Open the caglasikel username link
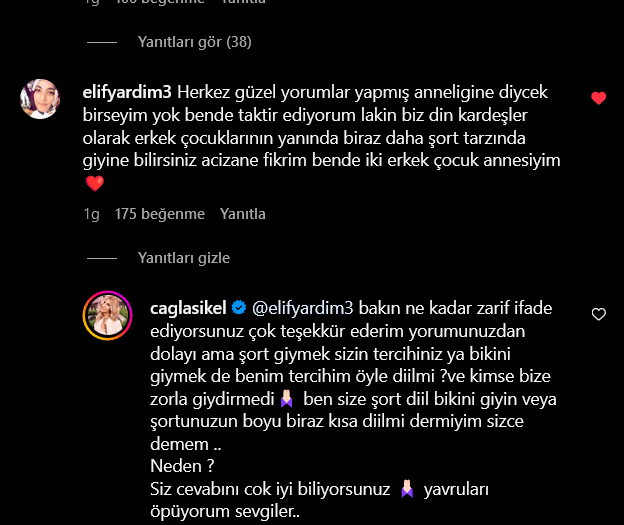 187,306
